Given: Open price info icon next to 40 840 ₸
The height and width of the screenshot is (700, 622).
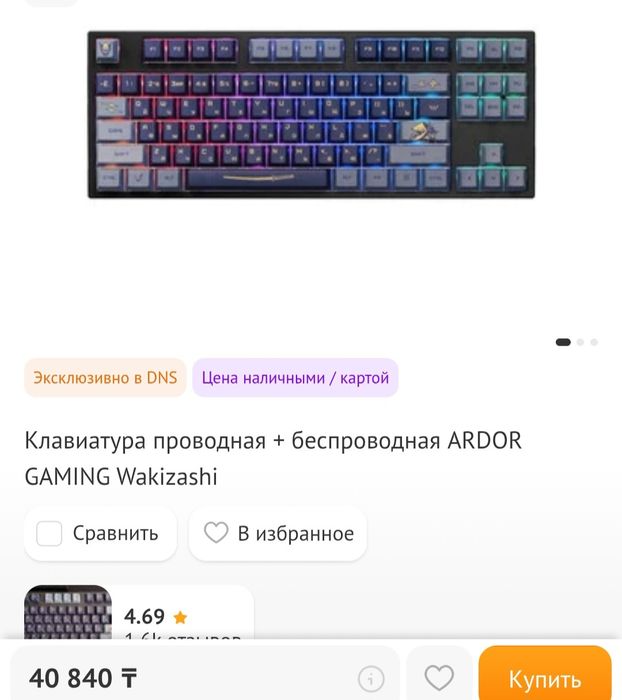Looking at the screenshot, I should (371, 679).
